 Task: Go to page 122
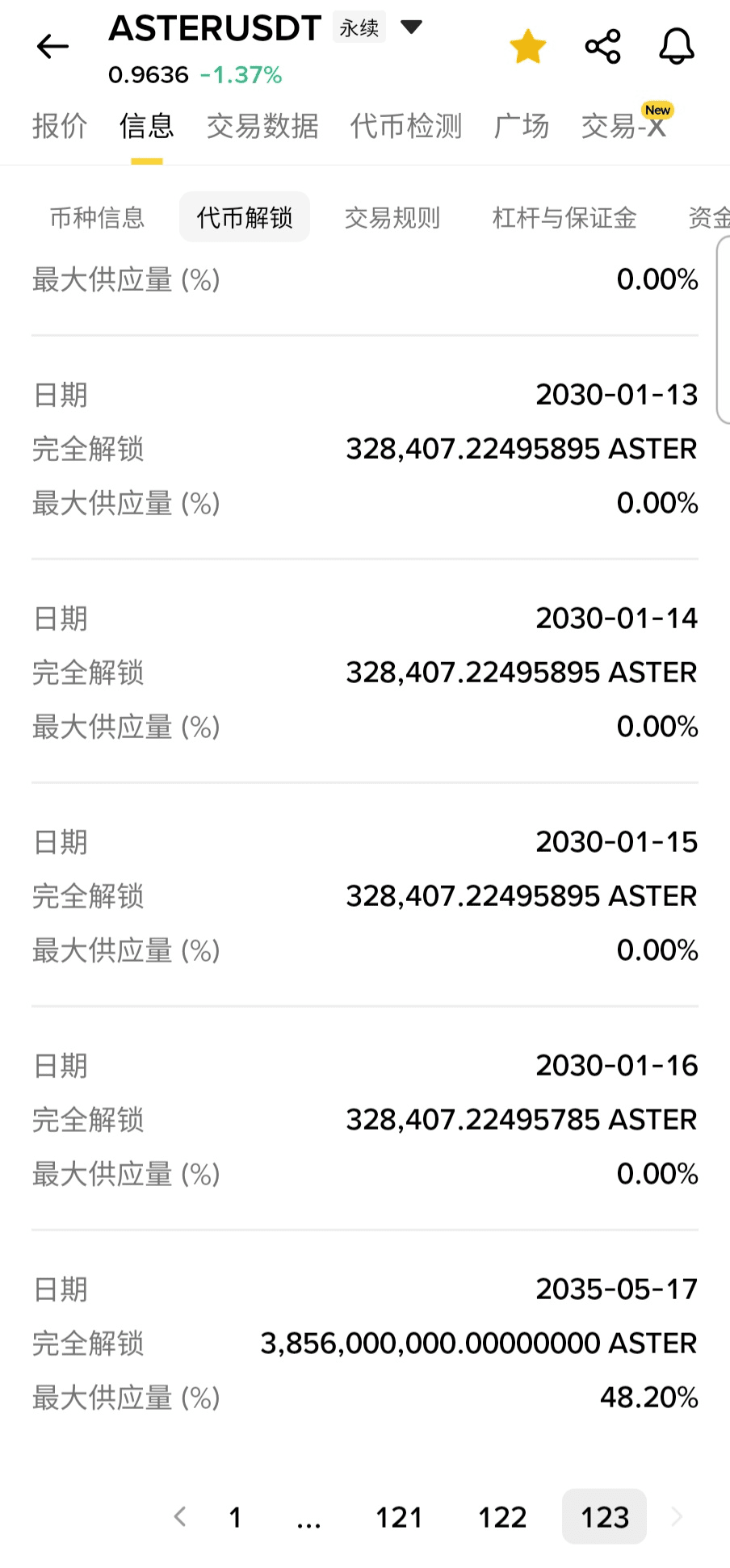tap(502, 1517)
